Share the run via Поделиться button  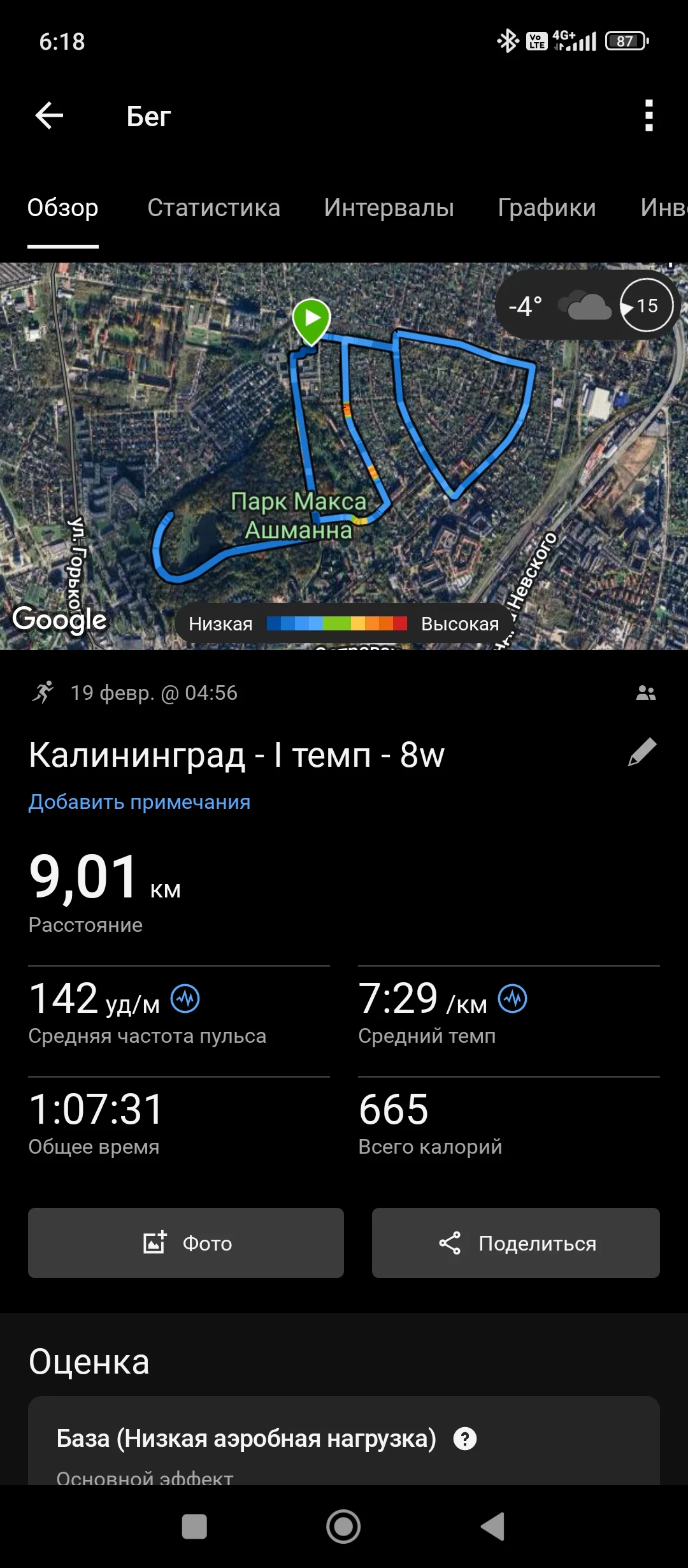(x=515, y=1243)
